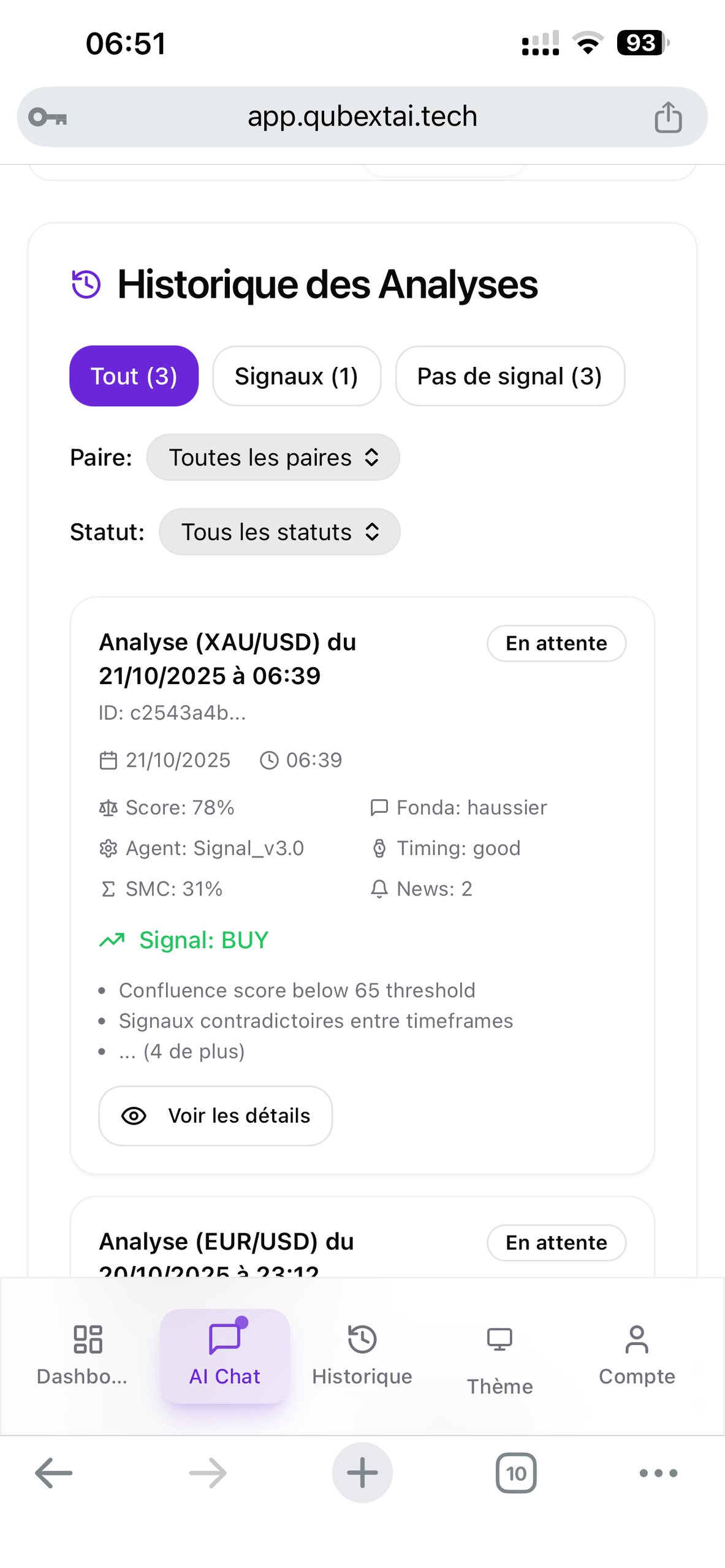Screen dimensions: 725x1568
Task: Tap the Thème monitor icon
Action: pos(500,1339)
